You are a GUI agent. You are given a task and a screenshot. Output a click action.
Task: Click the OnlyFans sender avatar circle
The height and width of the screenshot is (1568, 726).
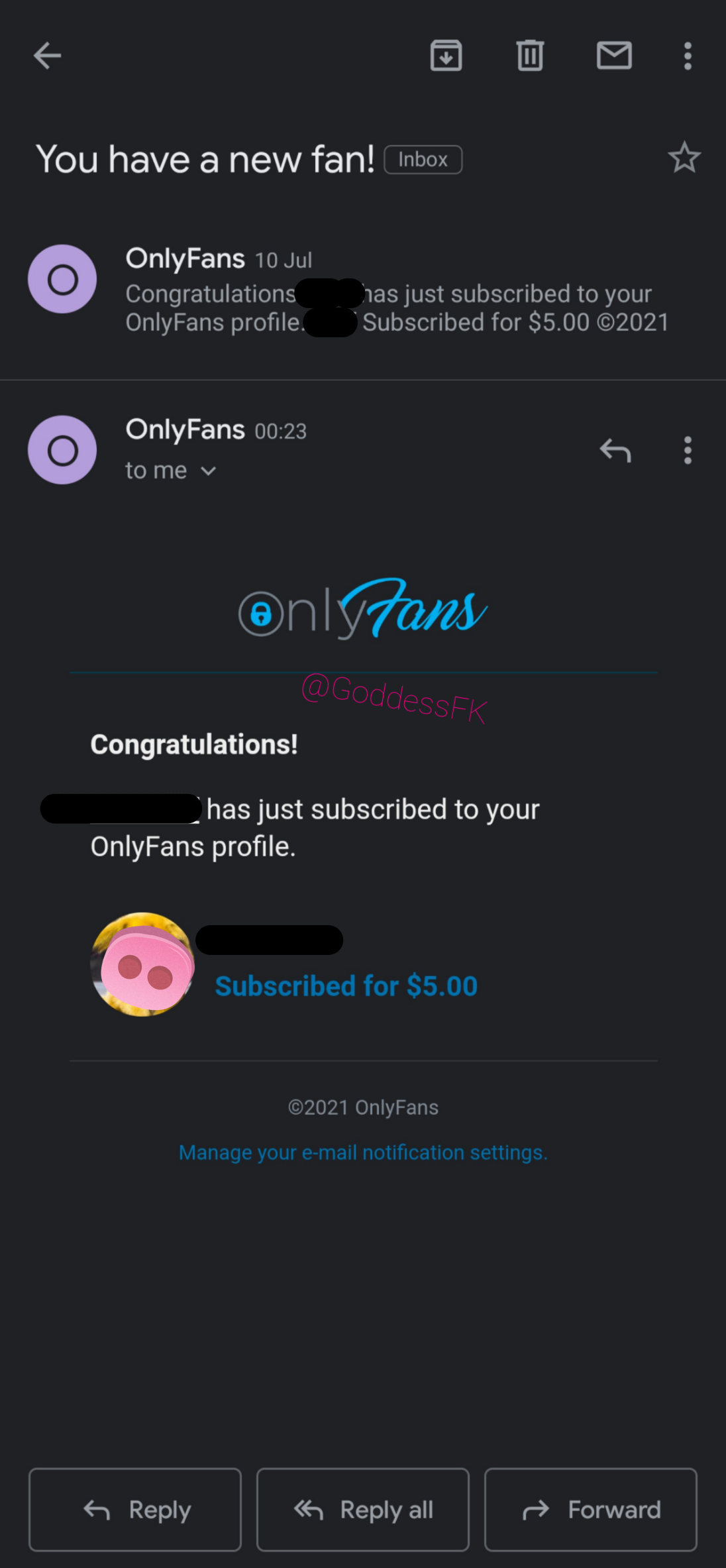pyautogui.click(x=62, y=278)
